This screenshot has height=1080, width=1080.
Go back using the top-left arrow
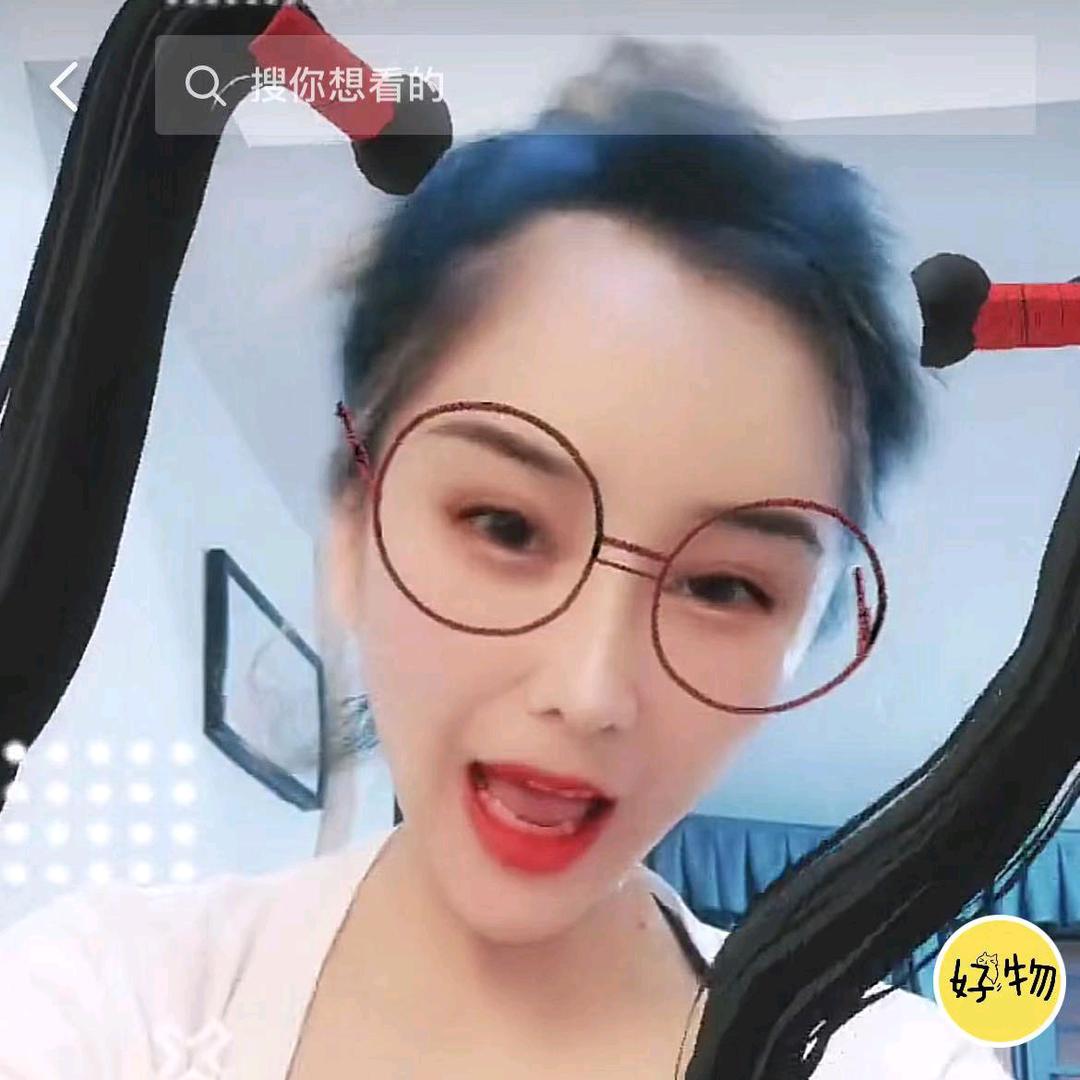click(x=64, y=87)
